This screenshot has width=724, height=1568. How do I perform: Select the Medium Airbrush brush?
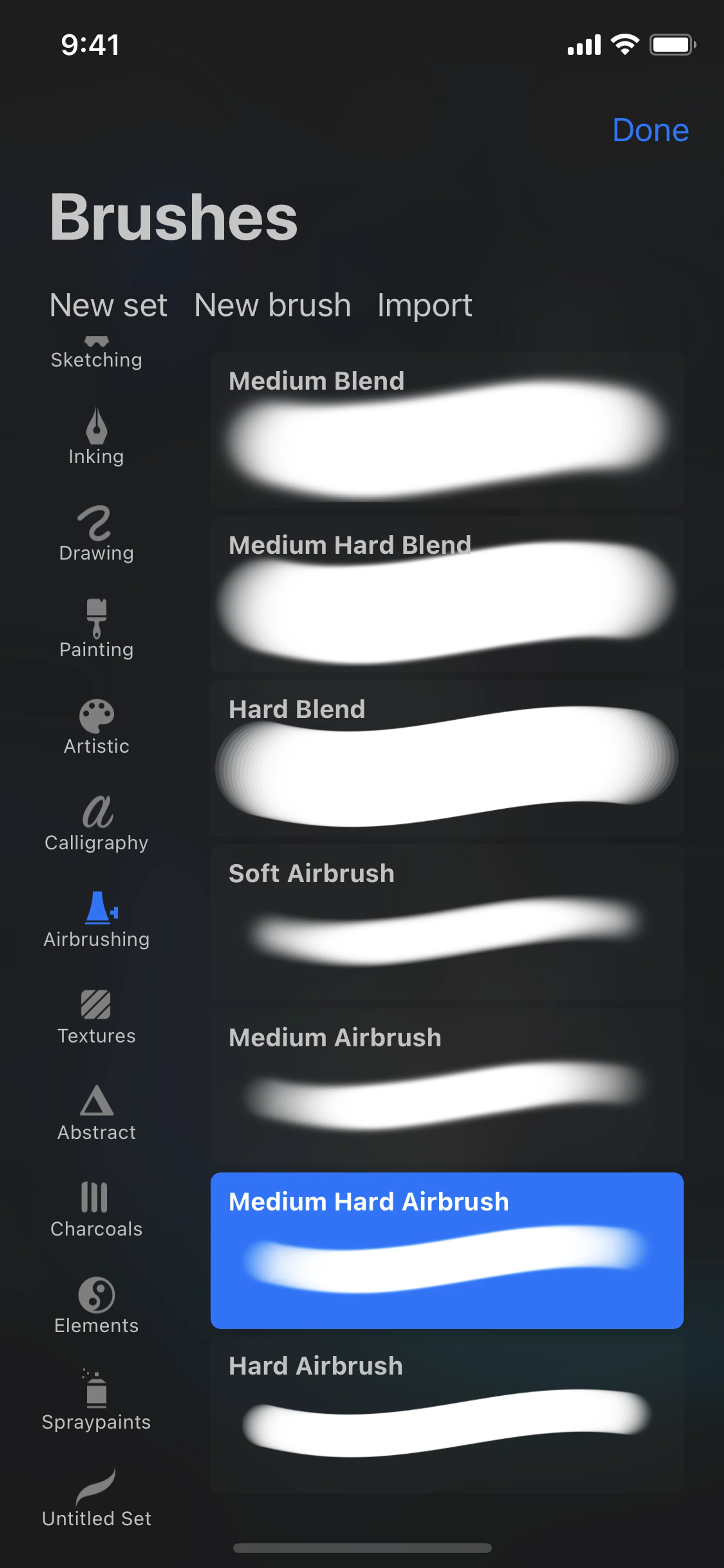click(x=446, y=1086)
